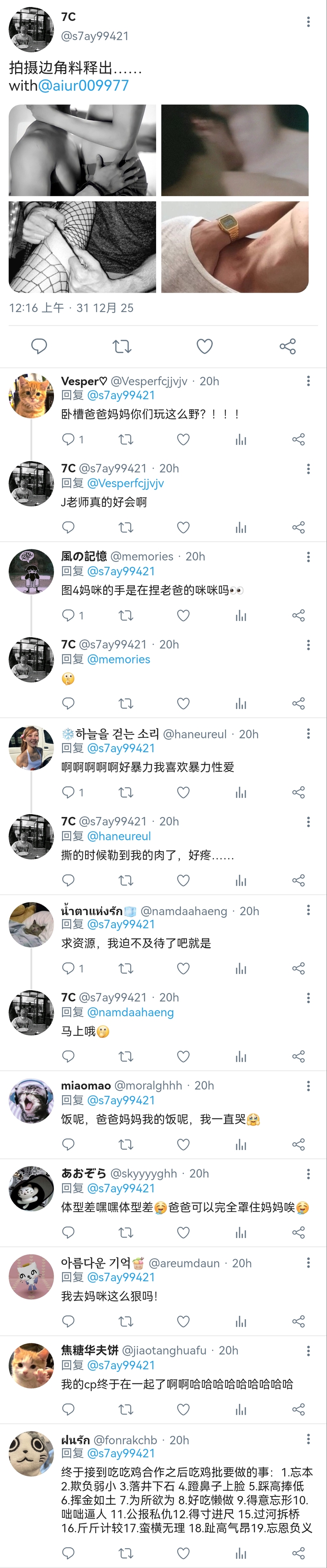
Task: Repost the reply from @haneureul
Action: click(126, 792)
